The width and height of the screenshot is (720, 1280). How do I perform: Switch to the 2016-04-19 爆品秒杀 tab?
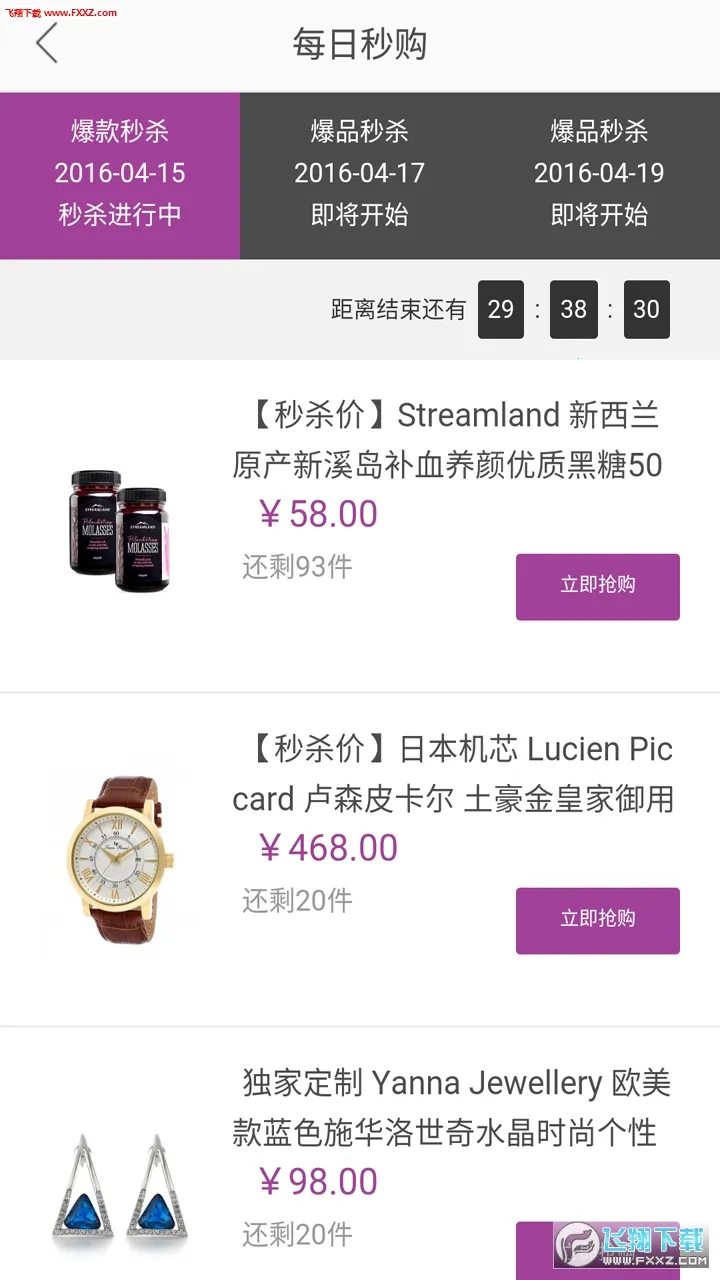(600, 175)
